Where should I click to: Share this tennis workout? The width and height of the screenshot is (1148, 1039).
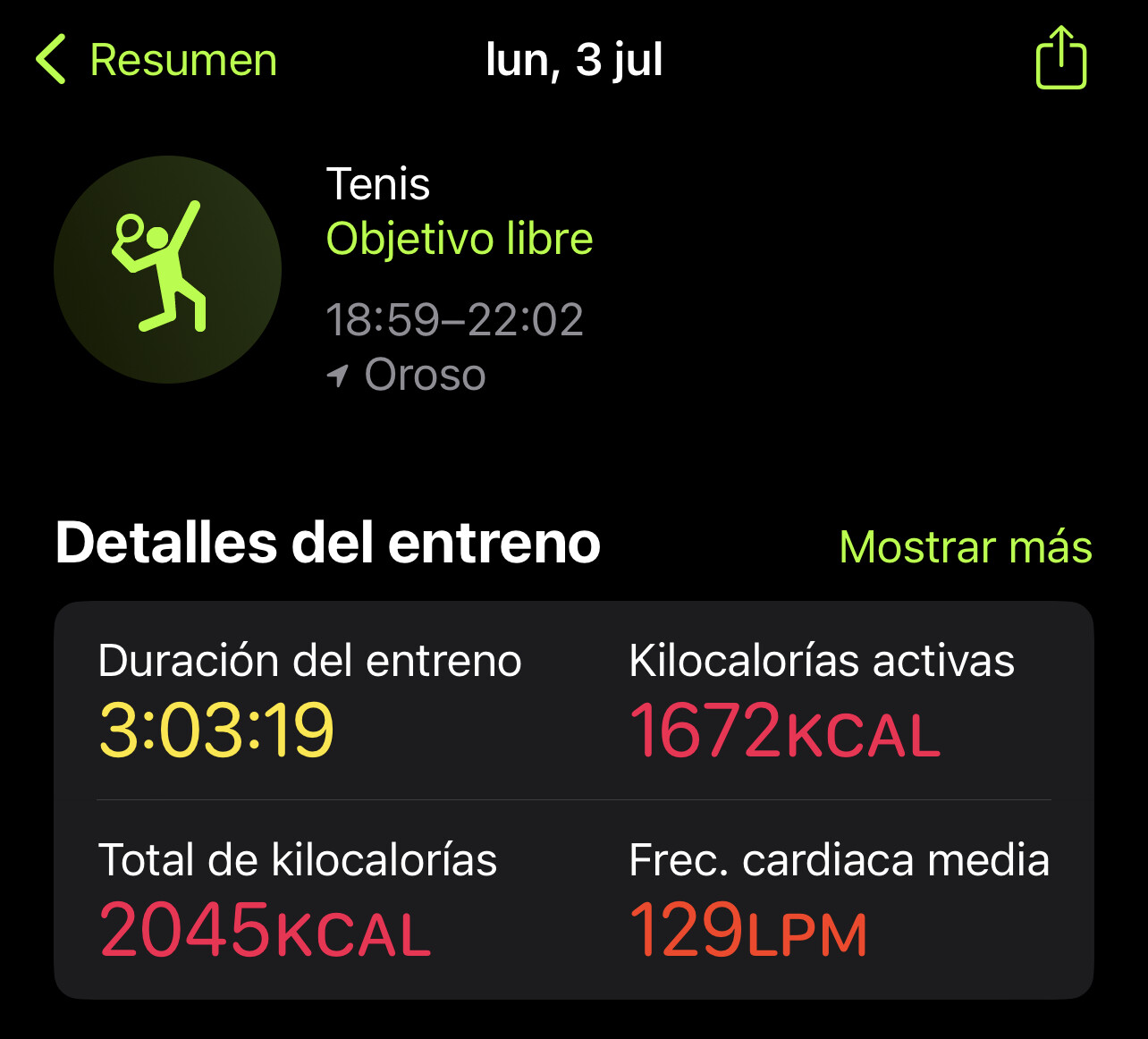coord(1060,59)
